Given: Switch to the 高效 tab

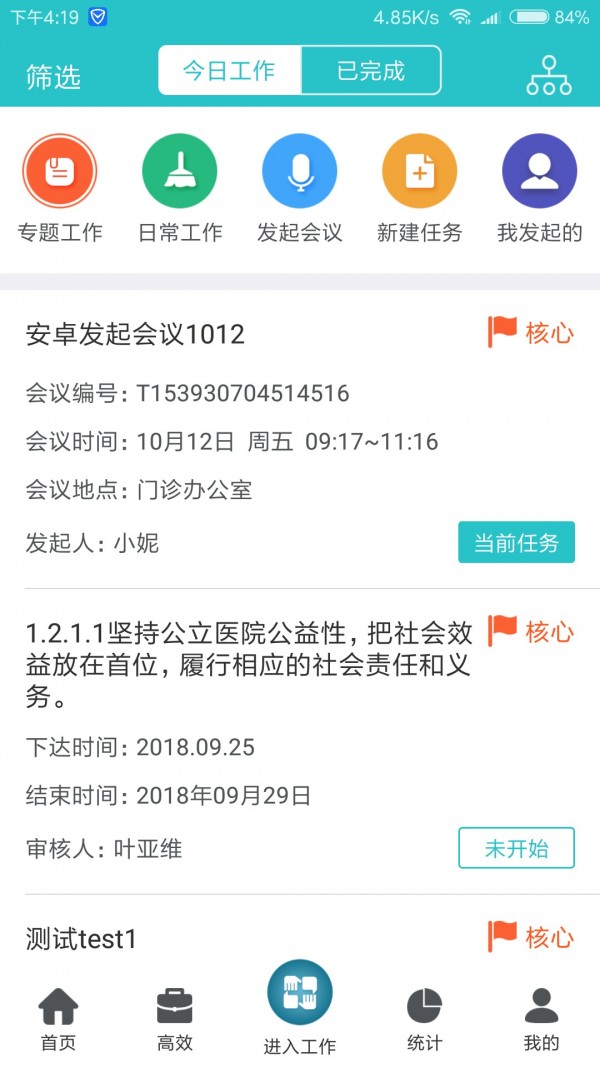Looking at the screenshot, I should (175, 1019).
